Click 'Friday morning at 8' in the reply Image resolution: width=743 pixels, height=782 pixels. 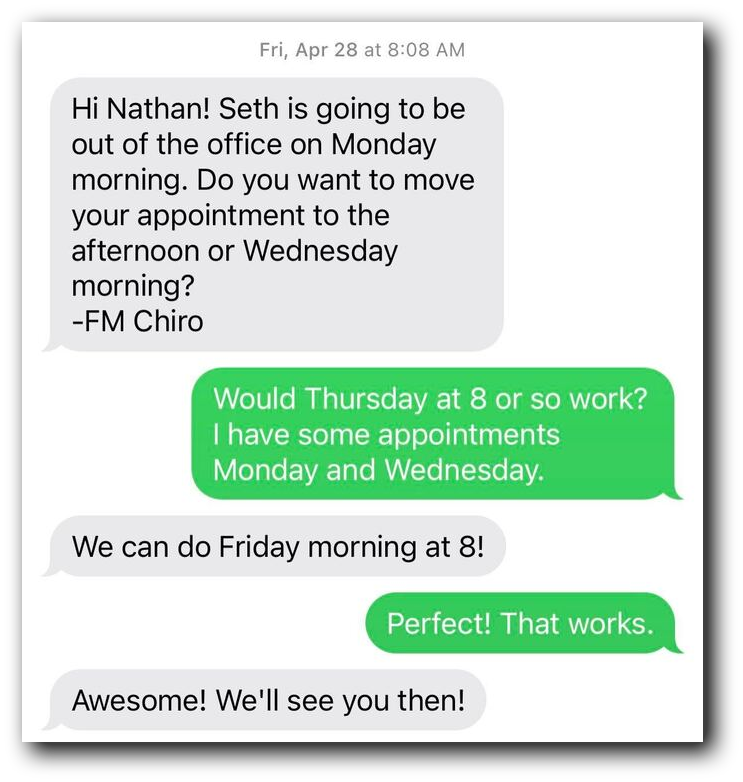[x=355, y=546]
